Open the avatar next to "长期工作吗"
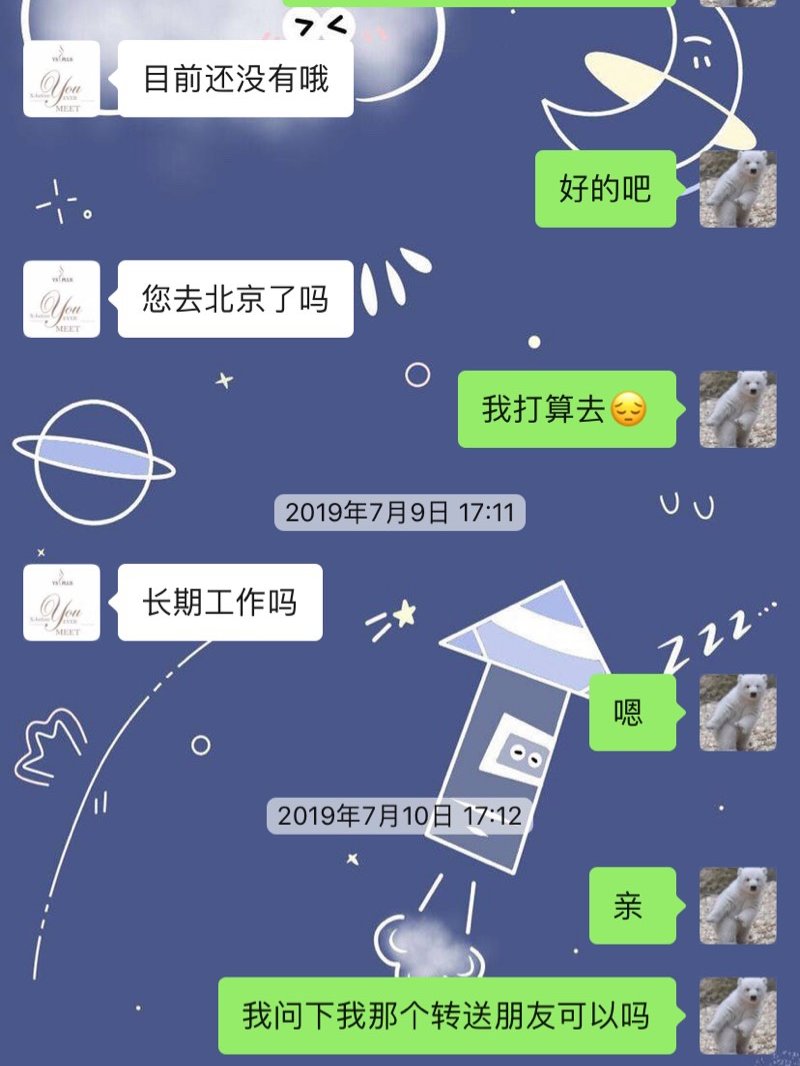The width and height of the screenshot is (800, 1066). click(x=62, y=603)
